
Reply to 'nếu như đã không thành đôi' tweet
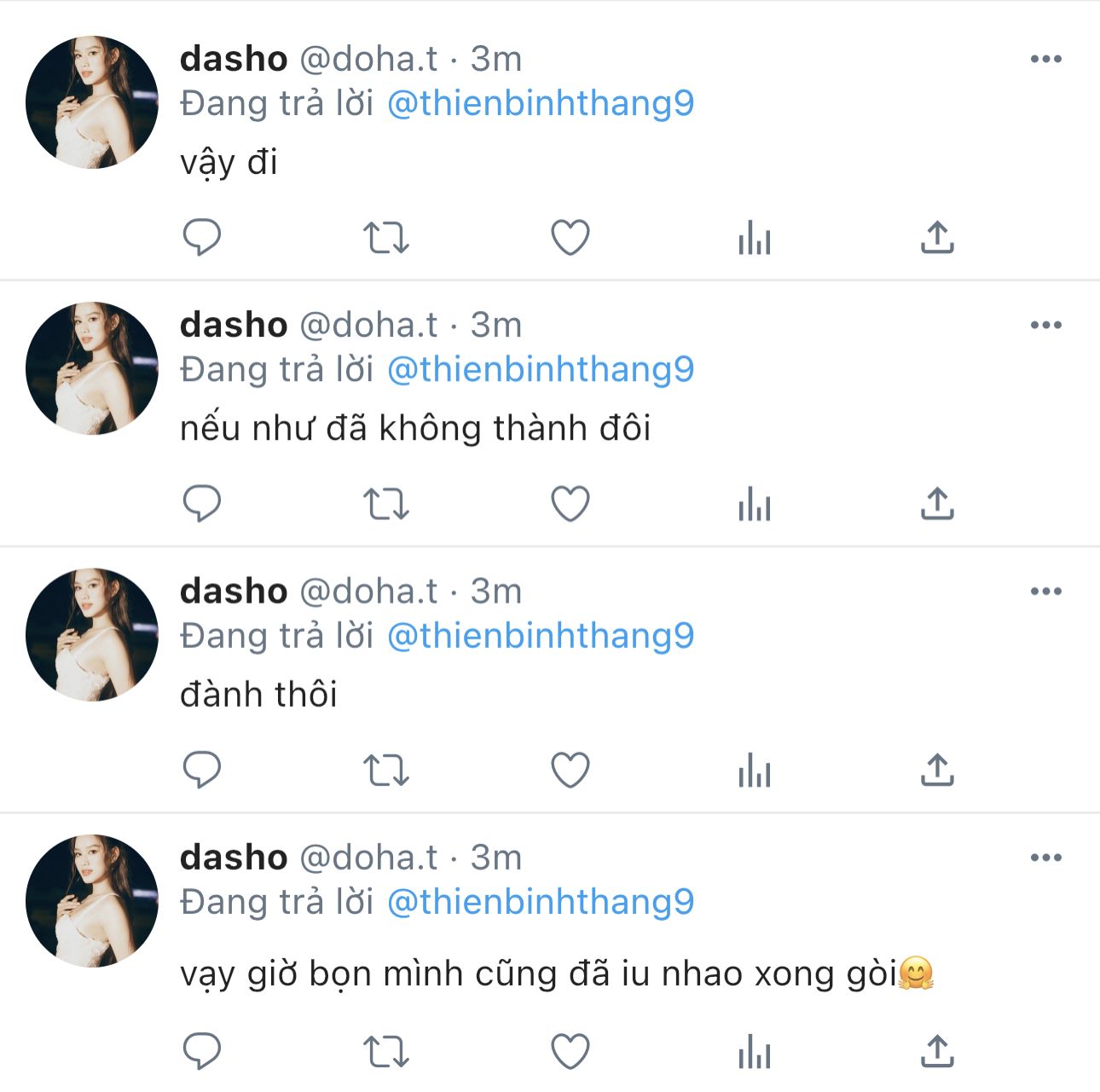(x=202, y=503)
